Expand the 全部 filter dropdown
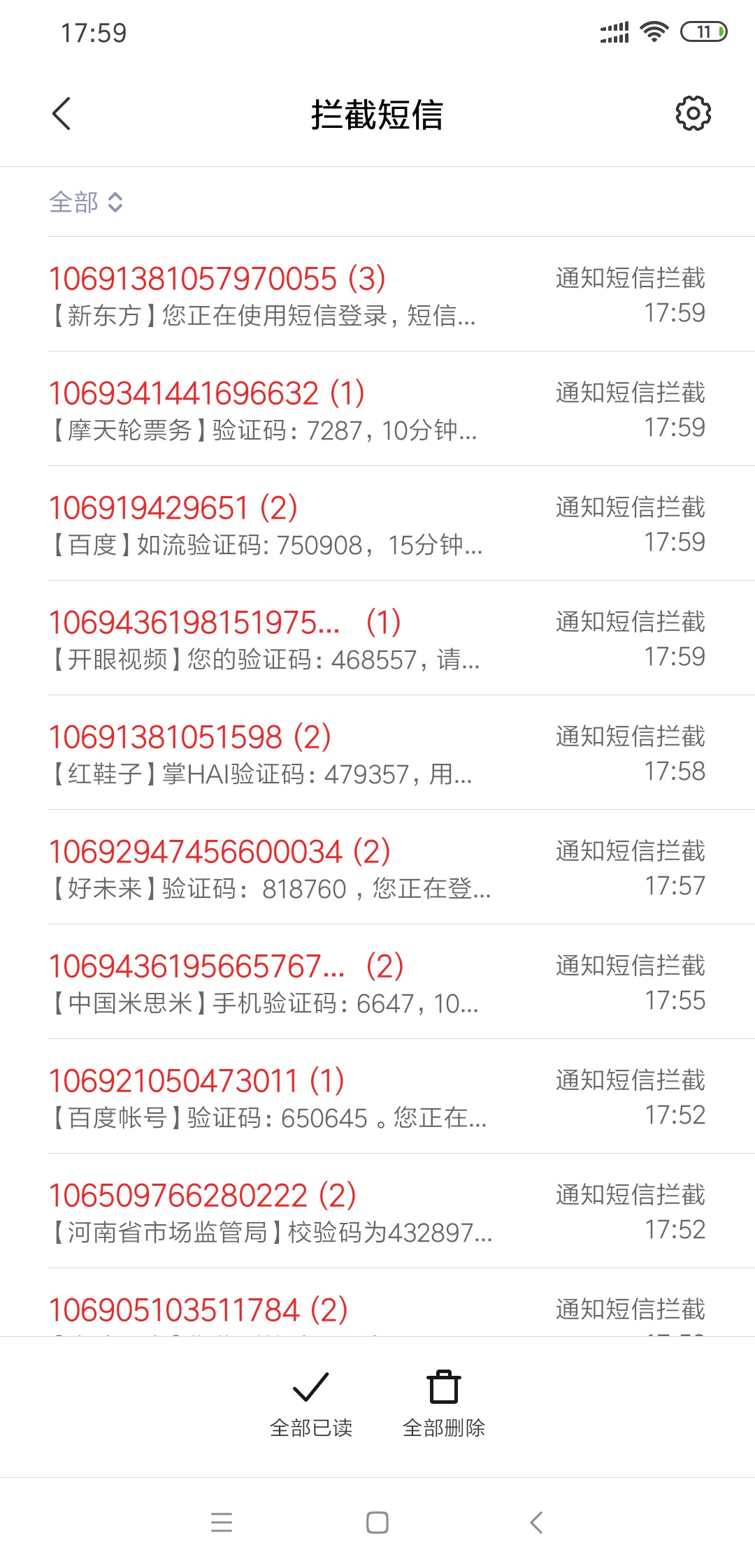Viewport: 755px width, 1568px height. click(86, 202)
